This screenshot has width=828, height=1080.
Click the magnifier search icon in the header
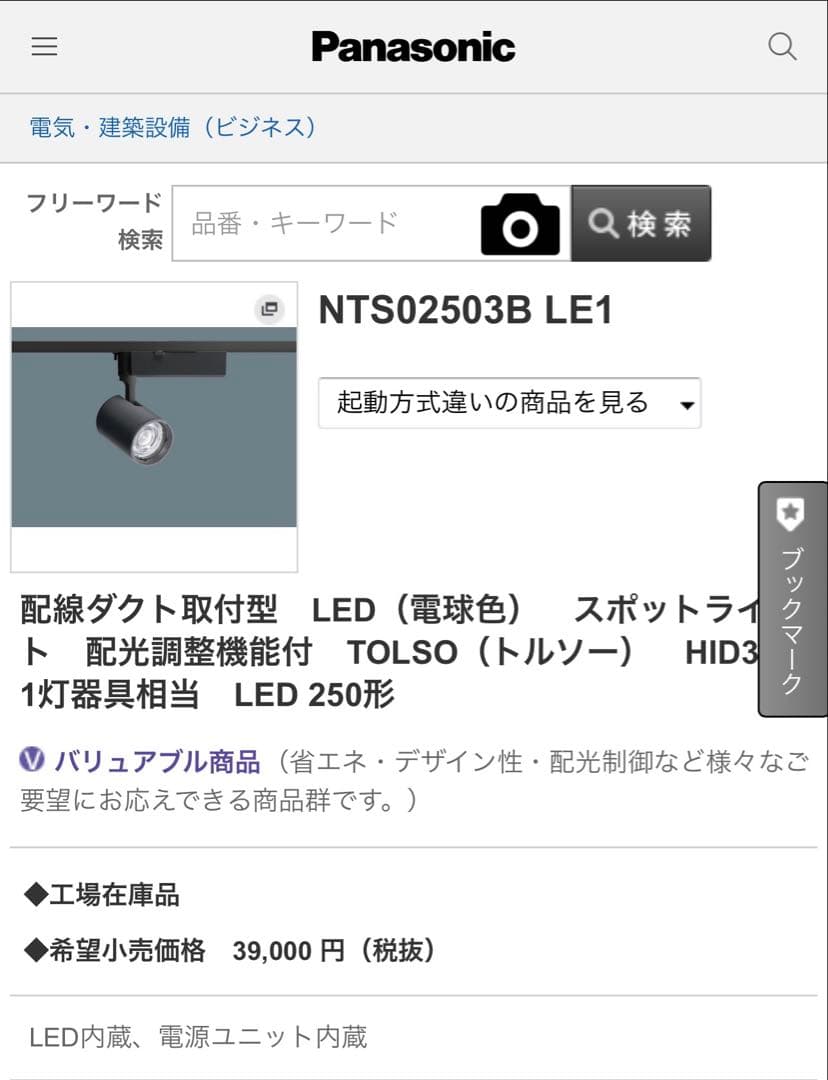click(x=782, y=46)
